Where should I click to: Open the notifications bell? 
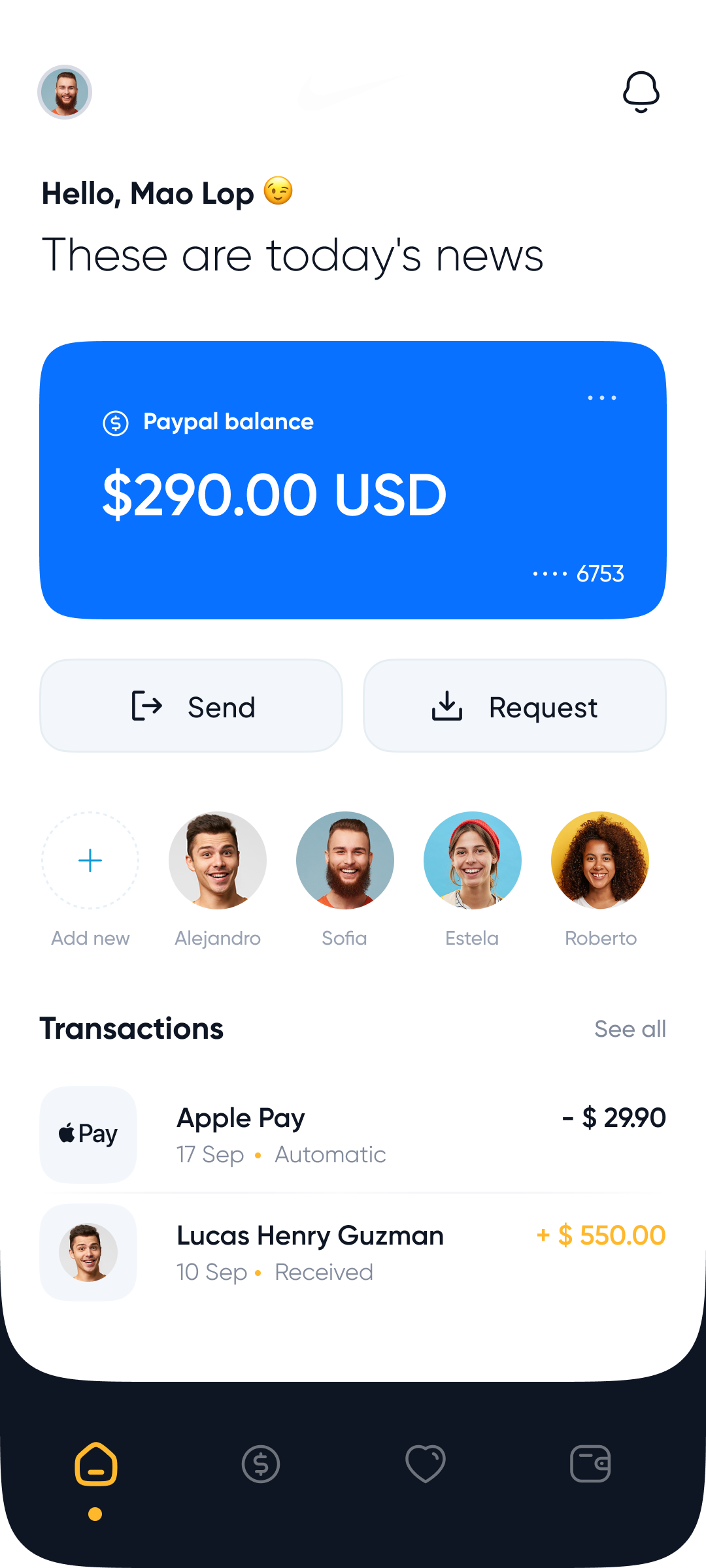point(641,92)
